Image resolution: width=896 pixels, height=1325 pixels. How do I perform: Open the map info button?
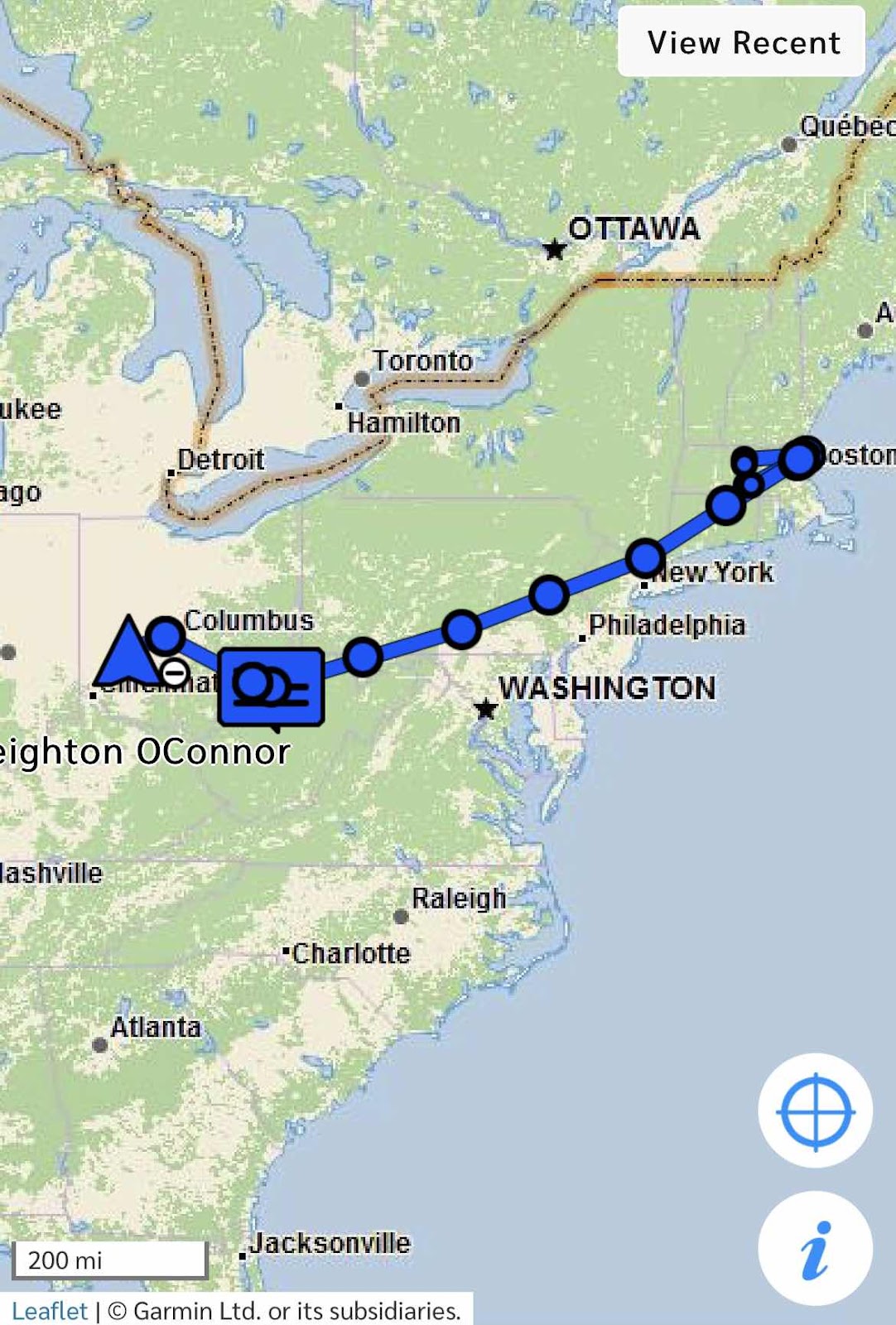point(816,1249)
